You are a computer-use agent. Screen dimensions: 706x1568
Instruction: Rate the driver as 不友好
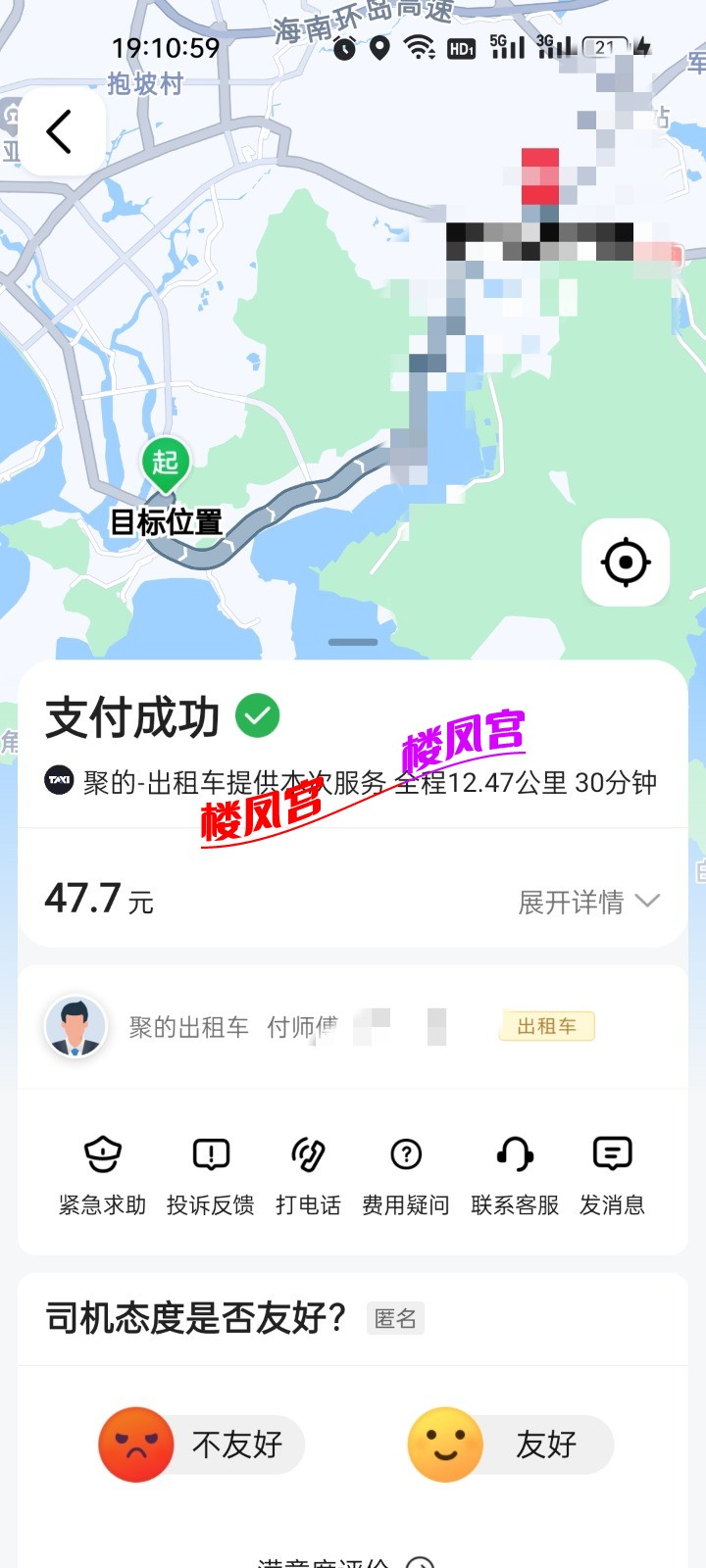(x=202, y=1445)
